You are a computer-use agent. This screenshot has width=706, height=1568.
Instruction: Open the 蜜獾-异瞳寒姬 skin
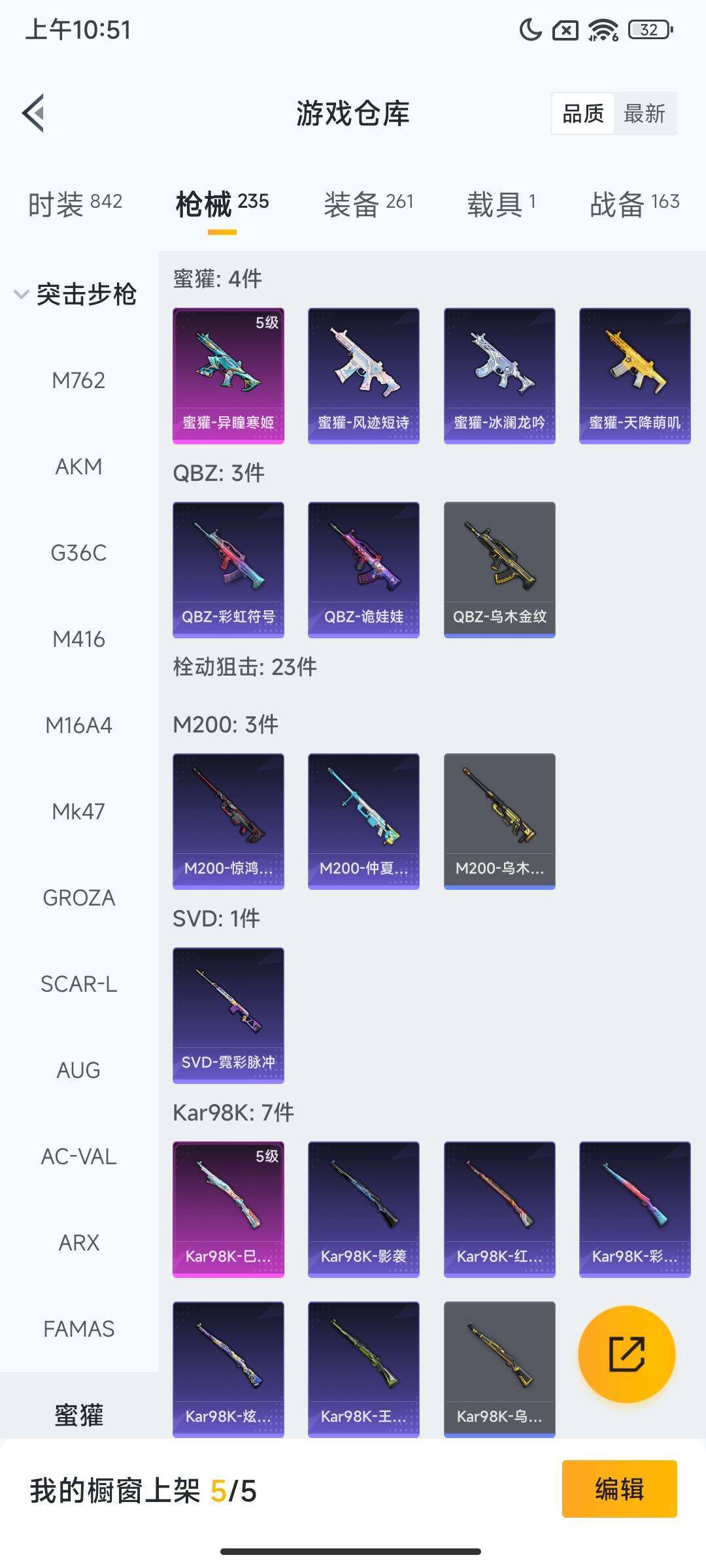[228, 376]
